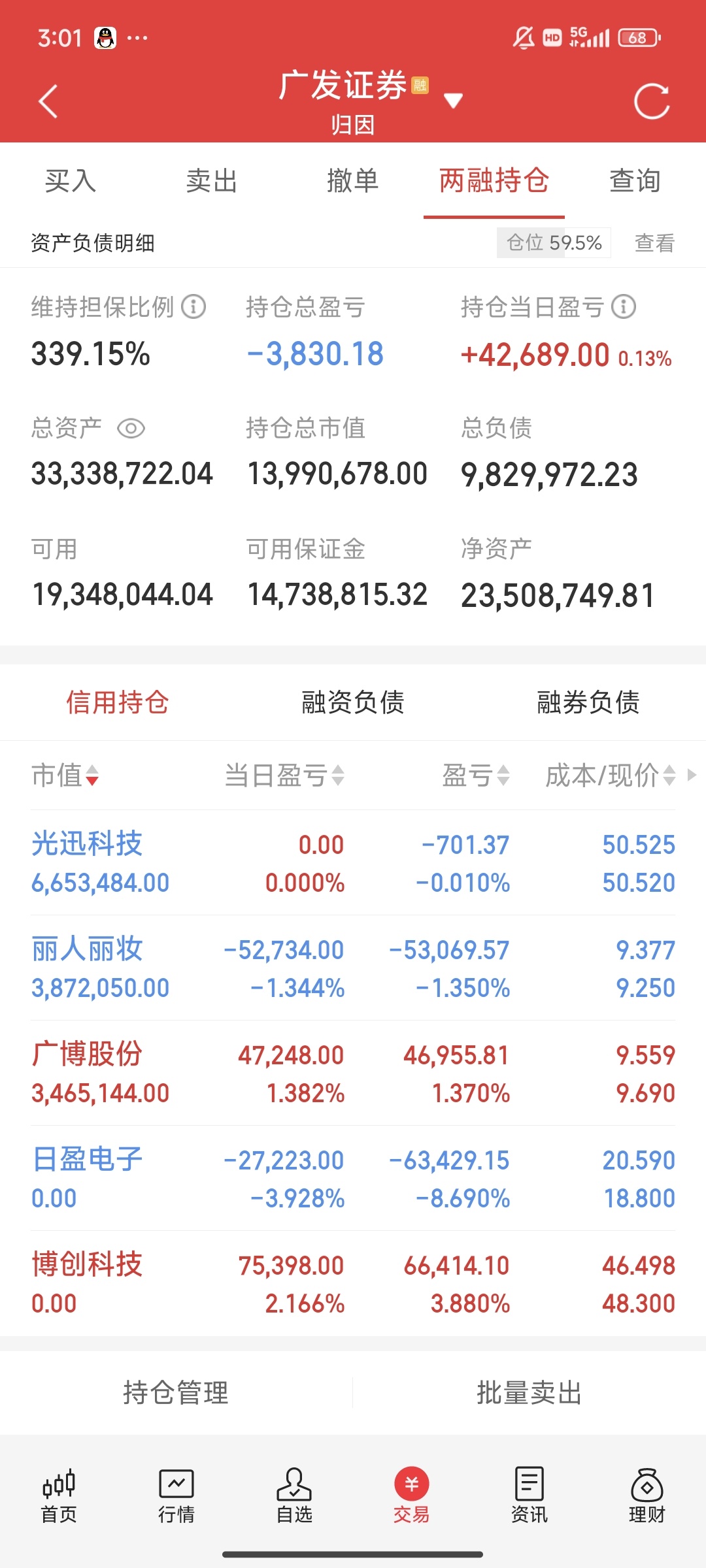This screenshot has height=1568, width=706.
Task: Show info for 维持担保比例
Action: tap(193, 306)
